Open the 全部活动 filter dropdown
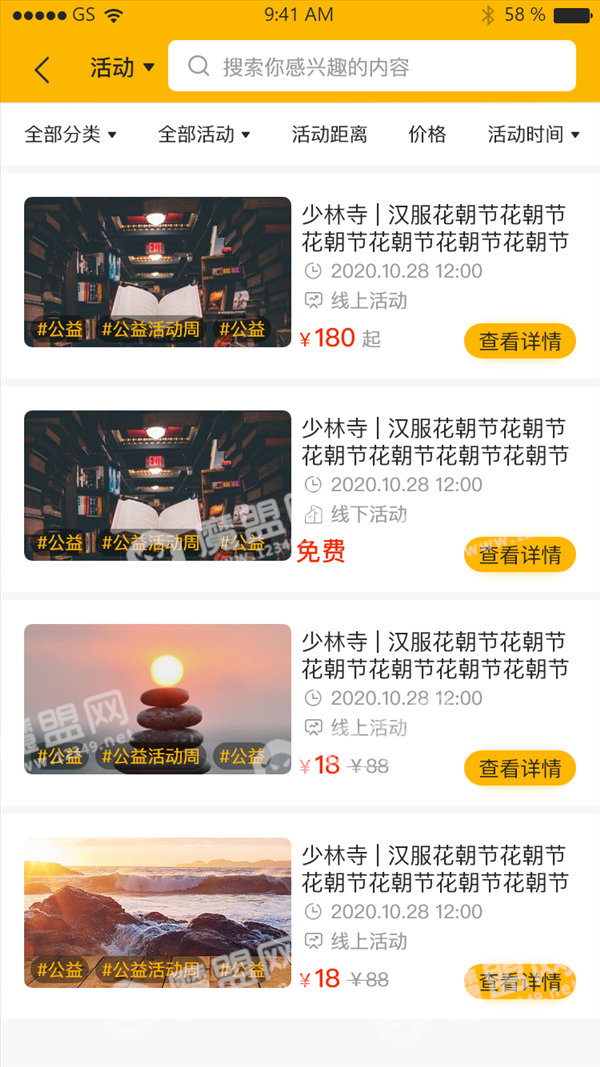 coord(204,134)
